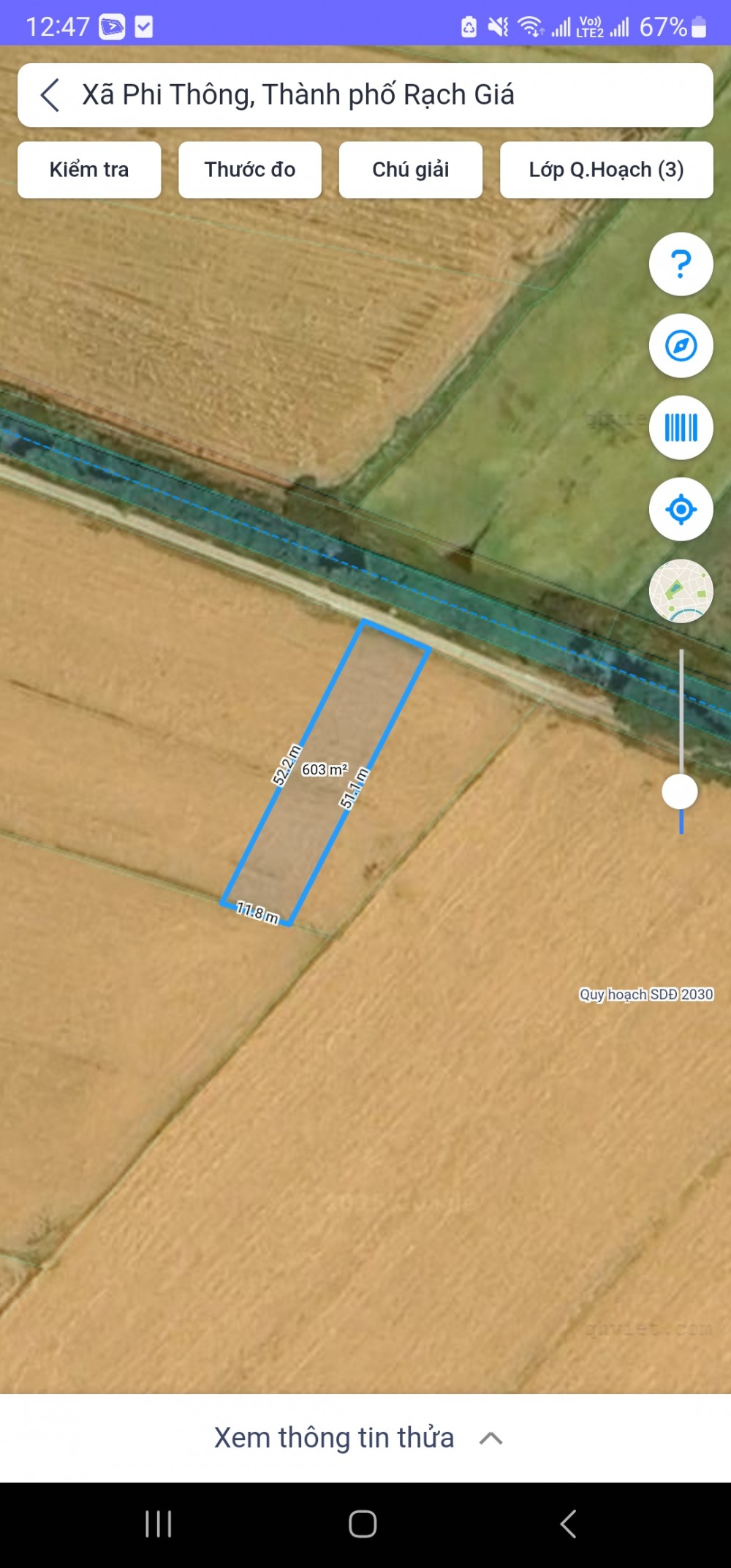Switch the map type thumbnail
731x1568 pixels.
point(681,591)
